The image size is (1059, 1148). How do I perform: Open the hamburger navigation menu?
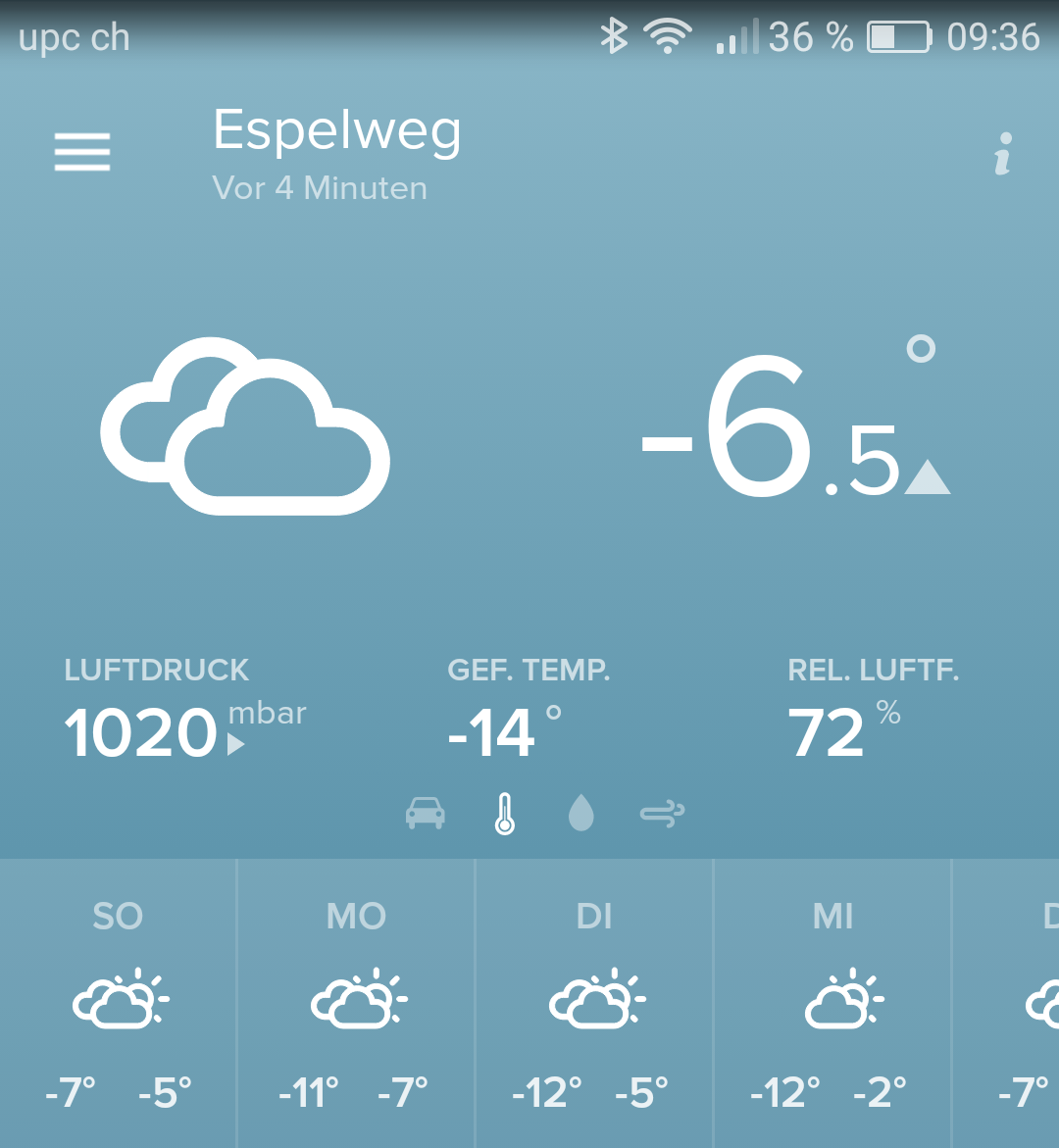[x=82, y=152]
